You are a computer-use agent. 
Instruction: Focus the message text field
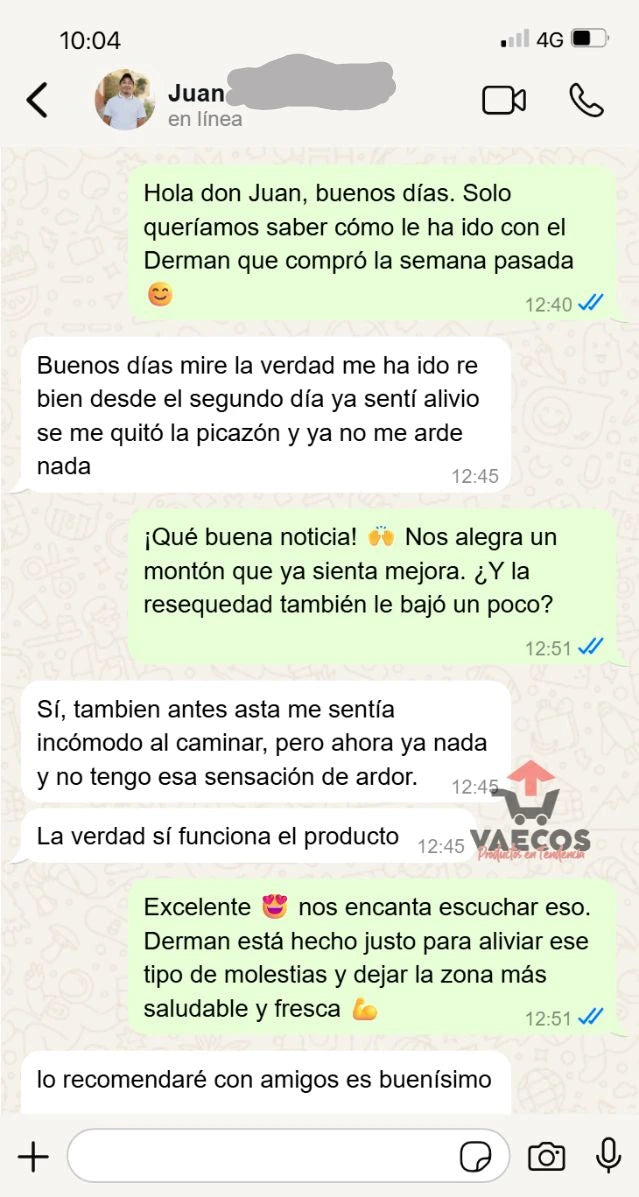point(260,1157)
